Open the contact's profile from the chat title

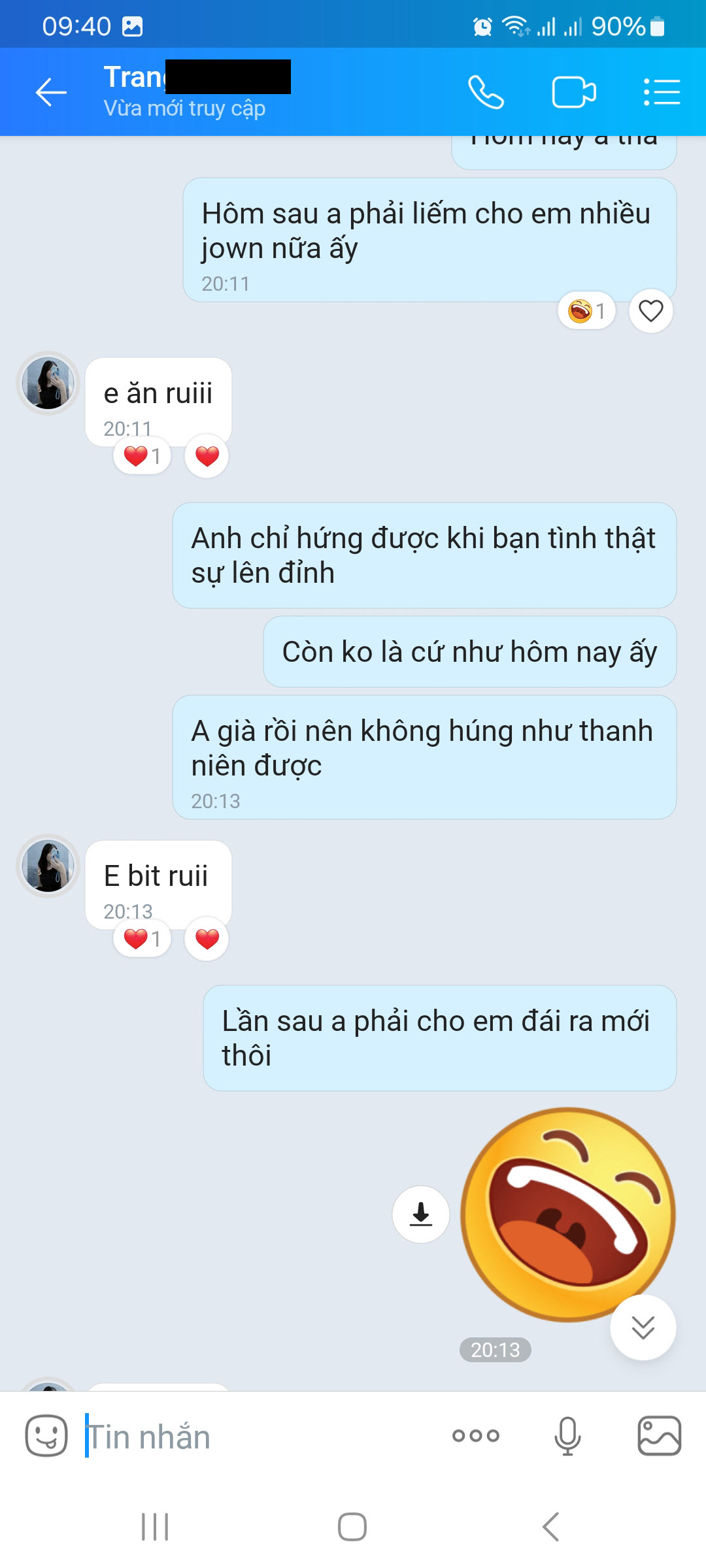point(196,90)
